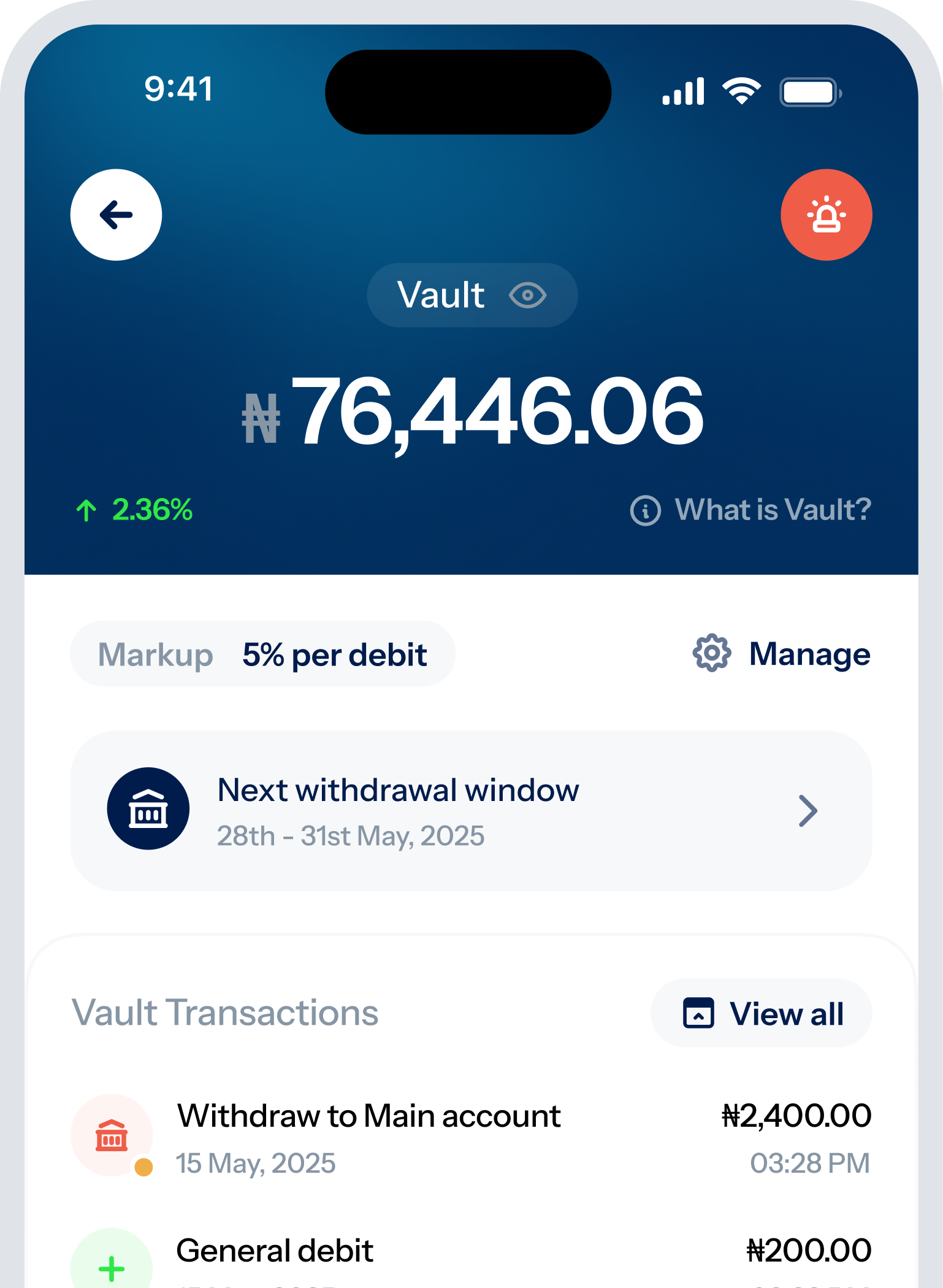
Task: Open the Next withdrawal window card
Action: (x=471, y=811)
